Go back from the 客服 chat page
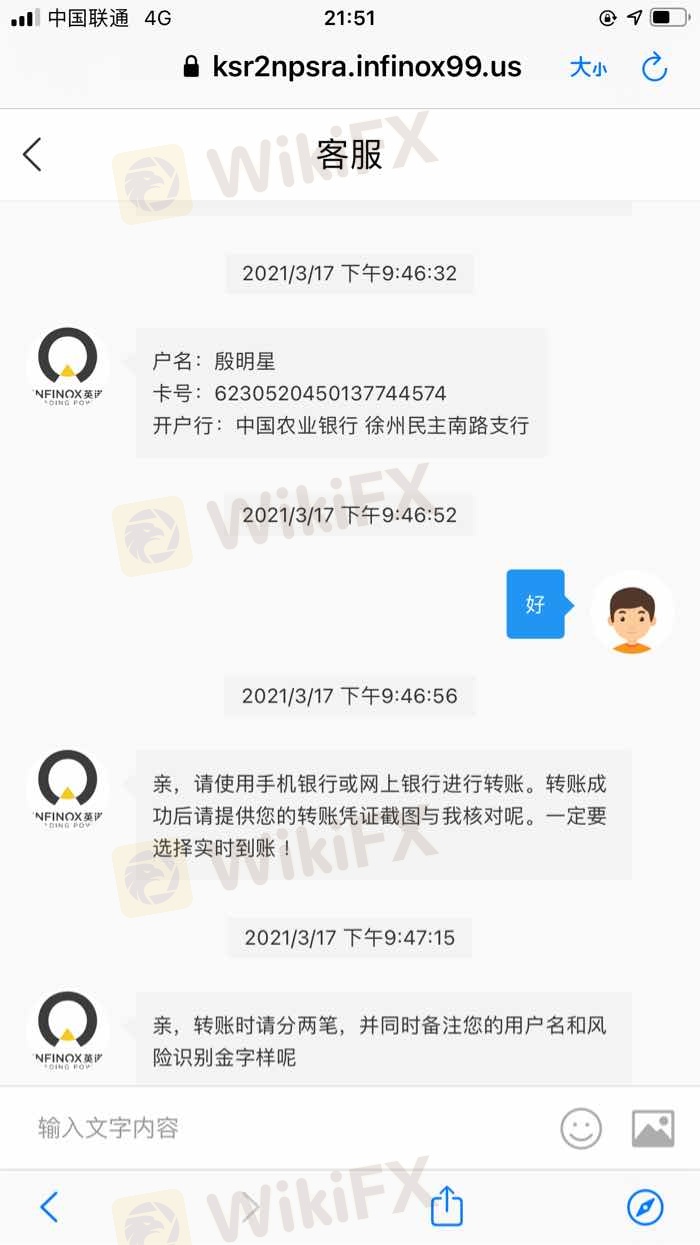Image resolution: width=700 pixels, height=1245 pixels. 33,155
